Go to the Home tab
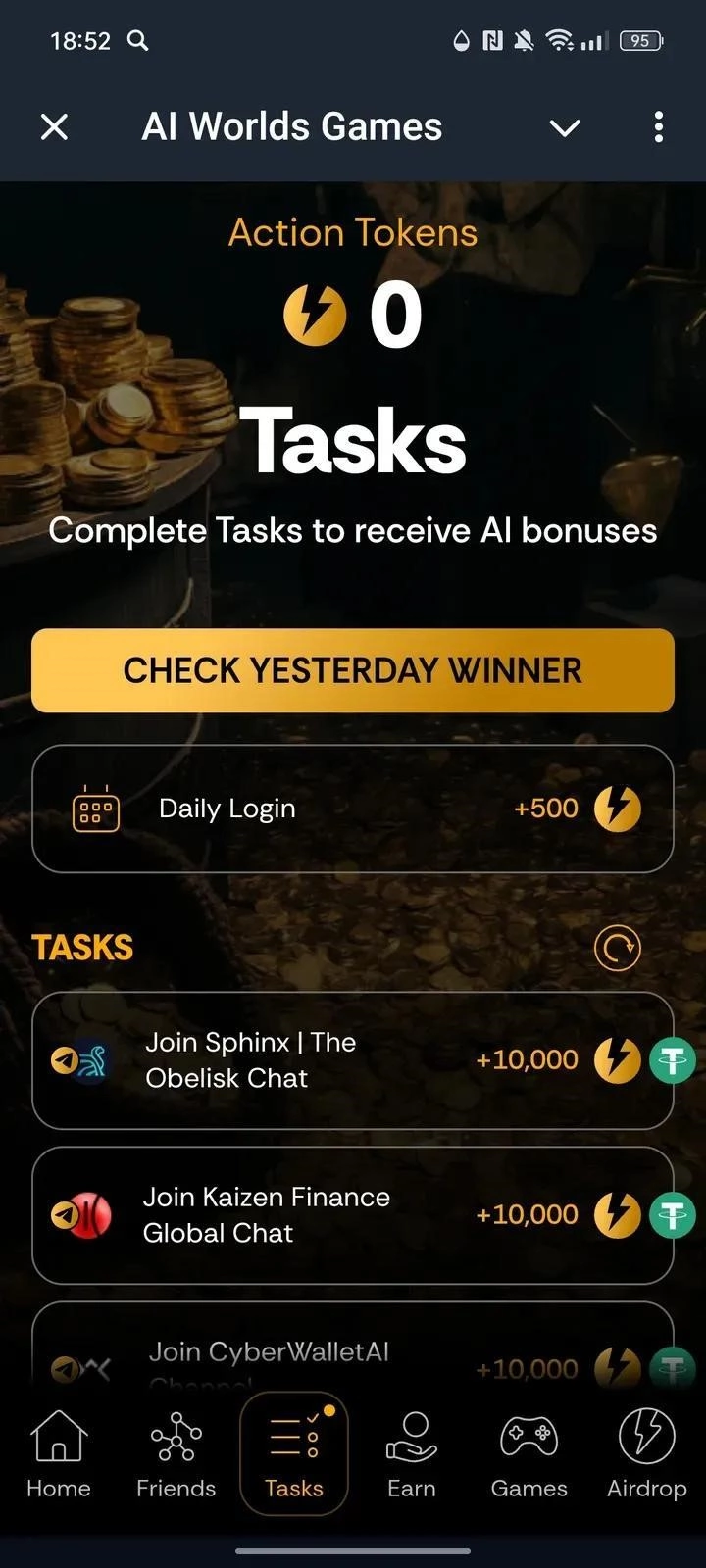Image resolution: width=706 pixels, height=1568 pixels. pos(59,1455)
